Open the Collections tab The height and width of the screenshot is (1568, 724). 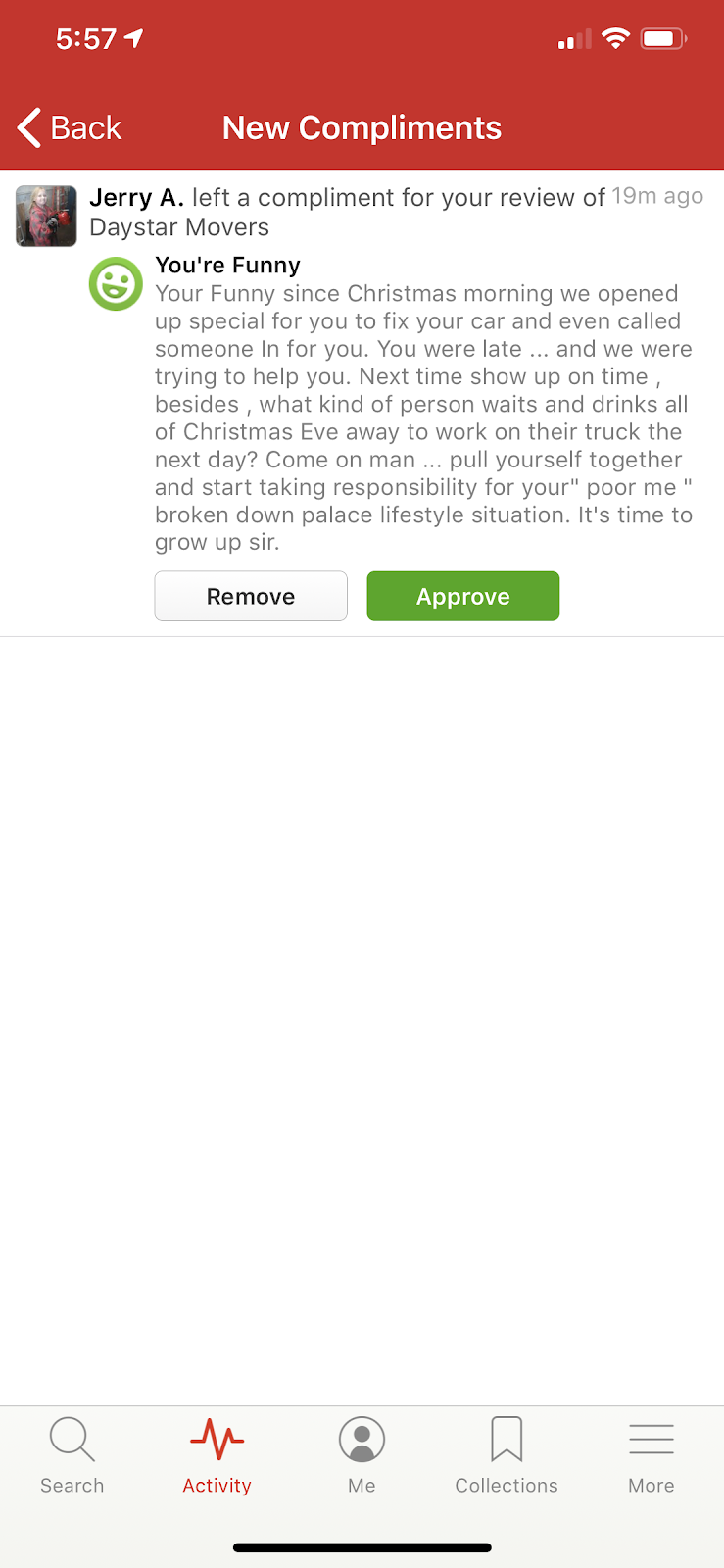coord(507,1455)
